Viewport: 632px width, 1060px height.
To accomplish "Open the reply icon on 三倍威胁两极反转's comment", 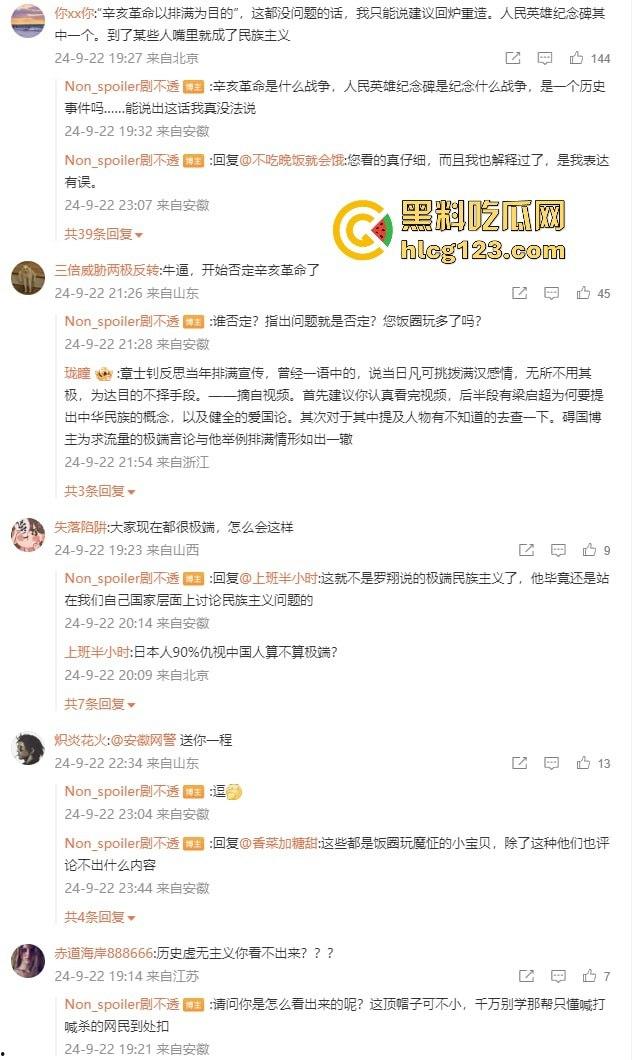I will 551,294.
